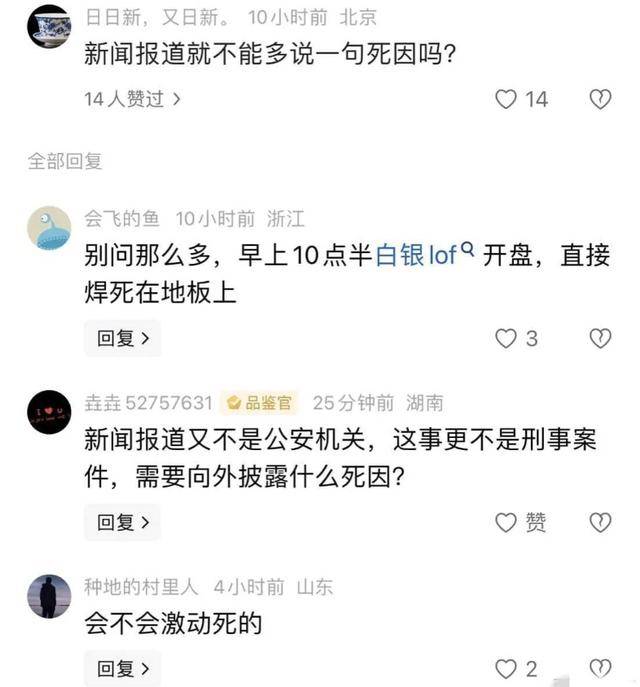Like 种地的村里人's reply

click(508, 668)
